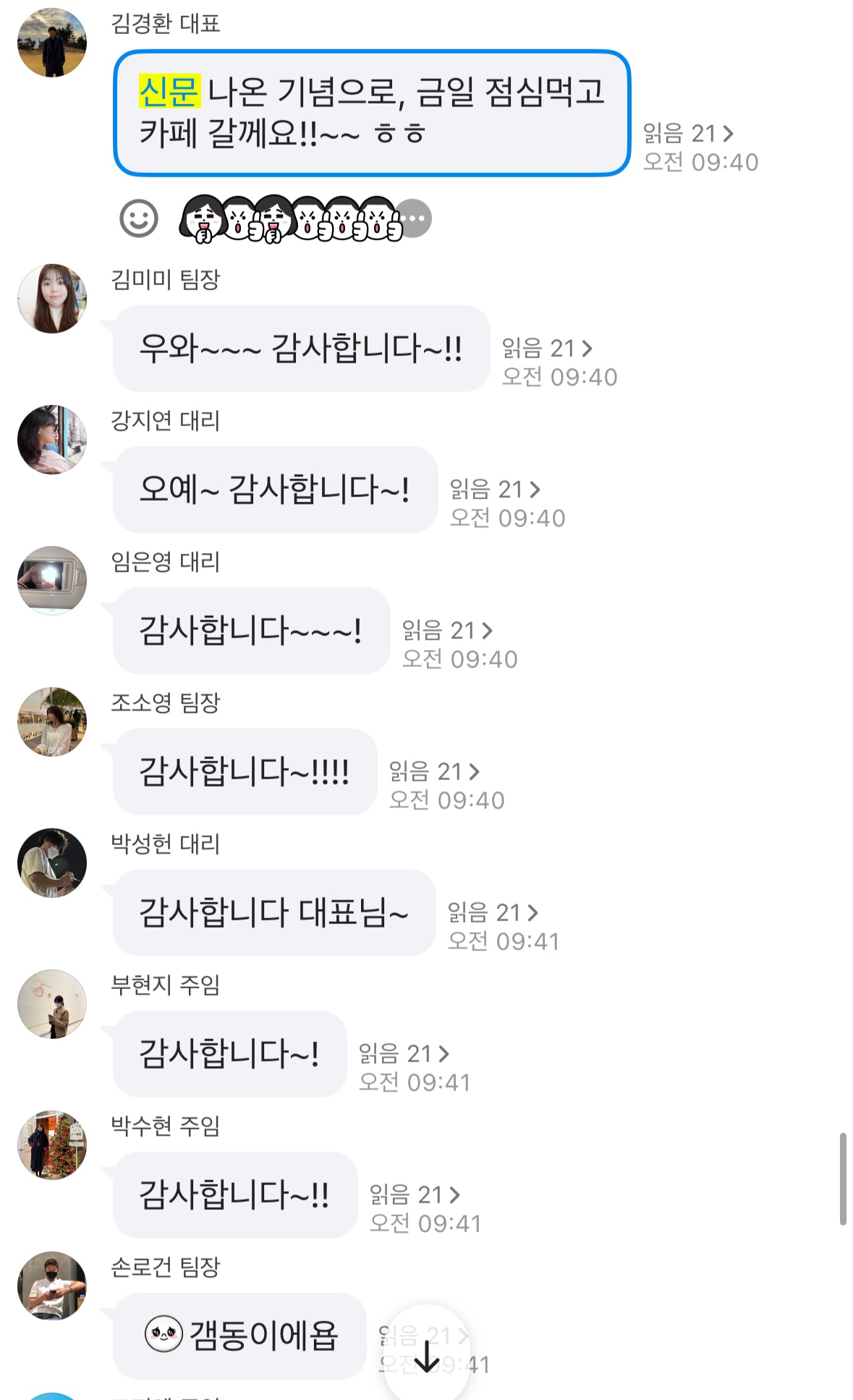View read count on 박수현 주임's message
853x1400 pixels.
415,1195
